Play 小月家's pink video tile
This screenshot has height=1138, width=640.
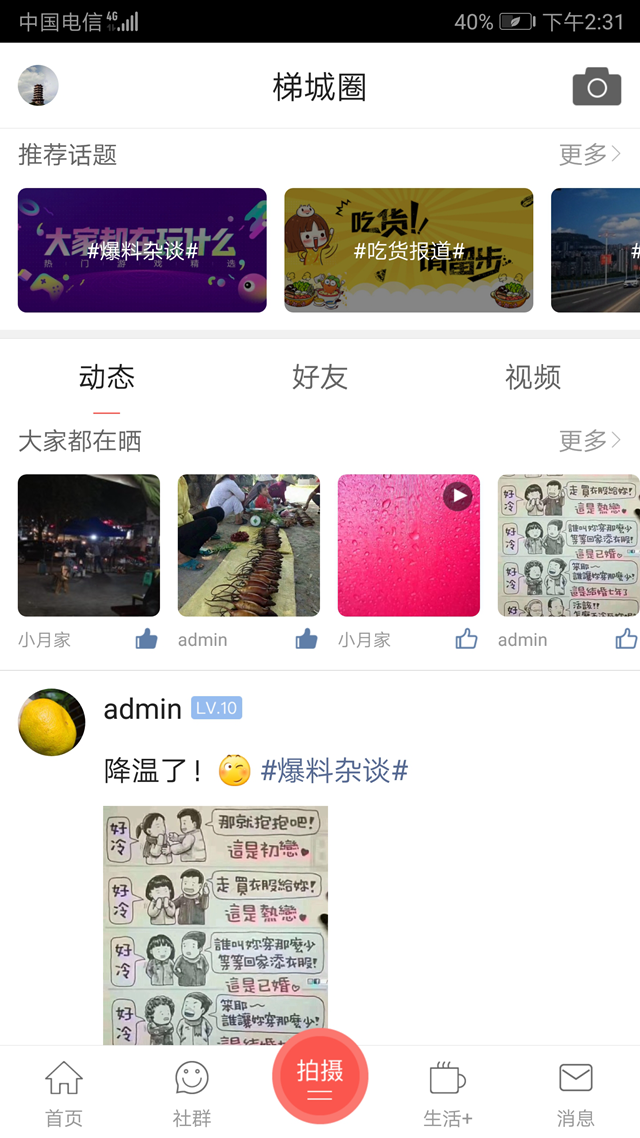tap(409, 545)
